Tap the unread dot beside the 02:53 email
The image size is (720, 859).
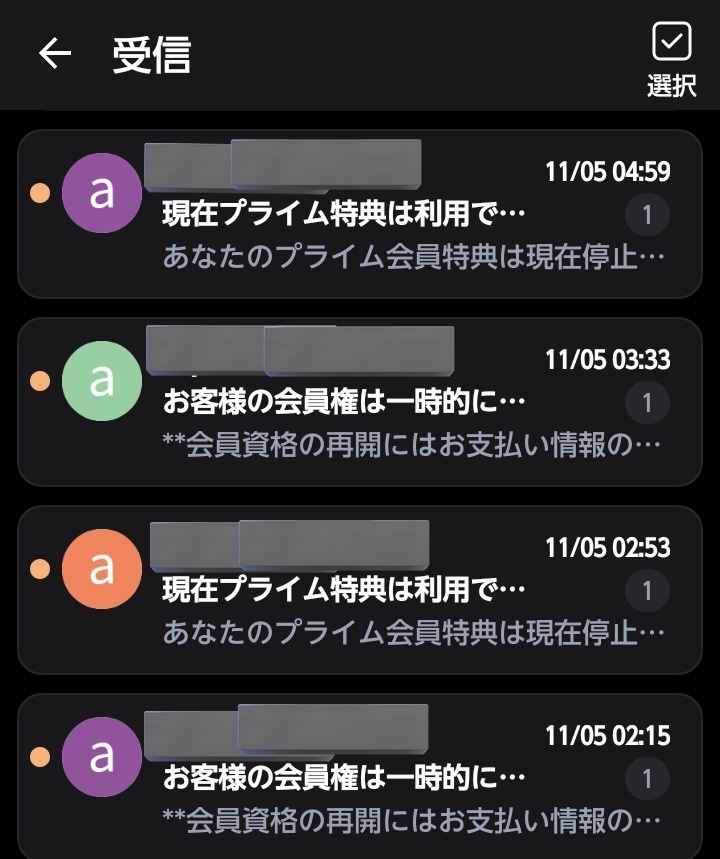[x=38, y=568]
